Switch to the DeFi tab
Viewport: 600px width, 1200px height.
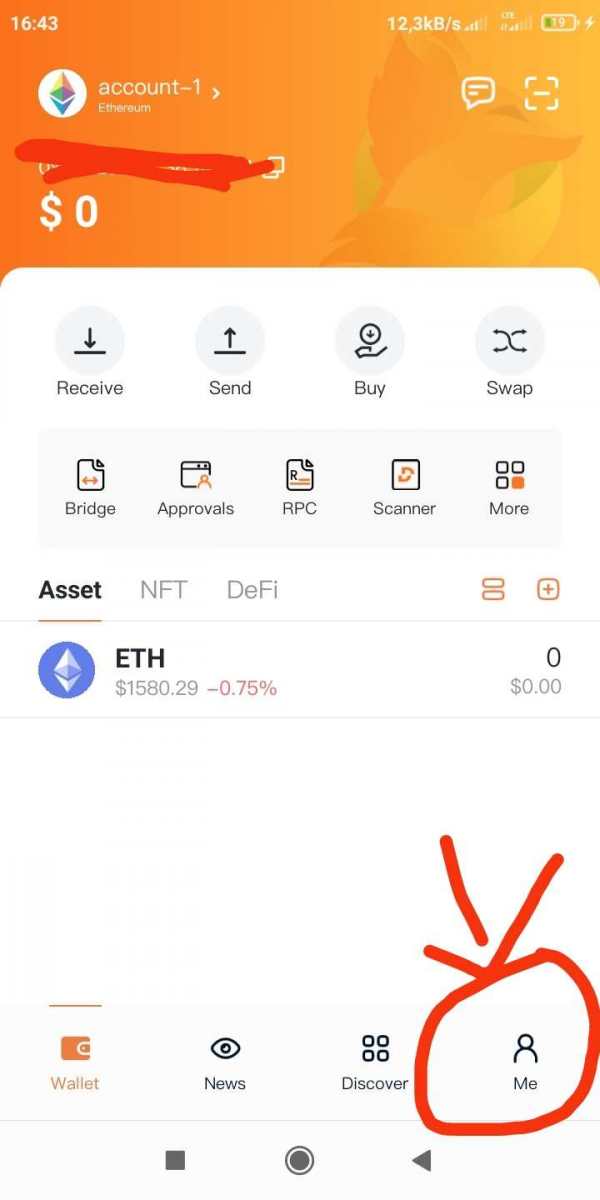point(252,590)
